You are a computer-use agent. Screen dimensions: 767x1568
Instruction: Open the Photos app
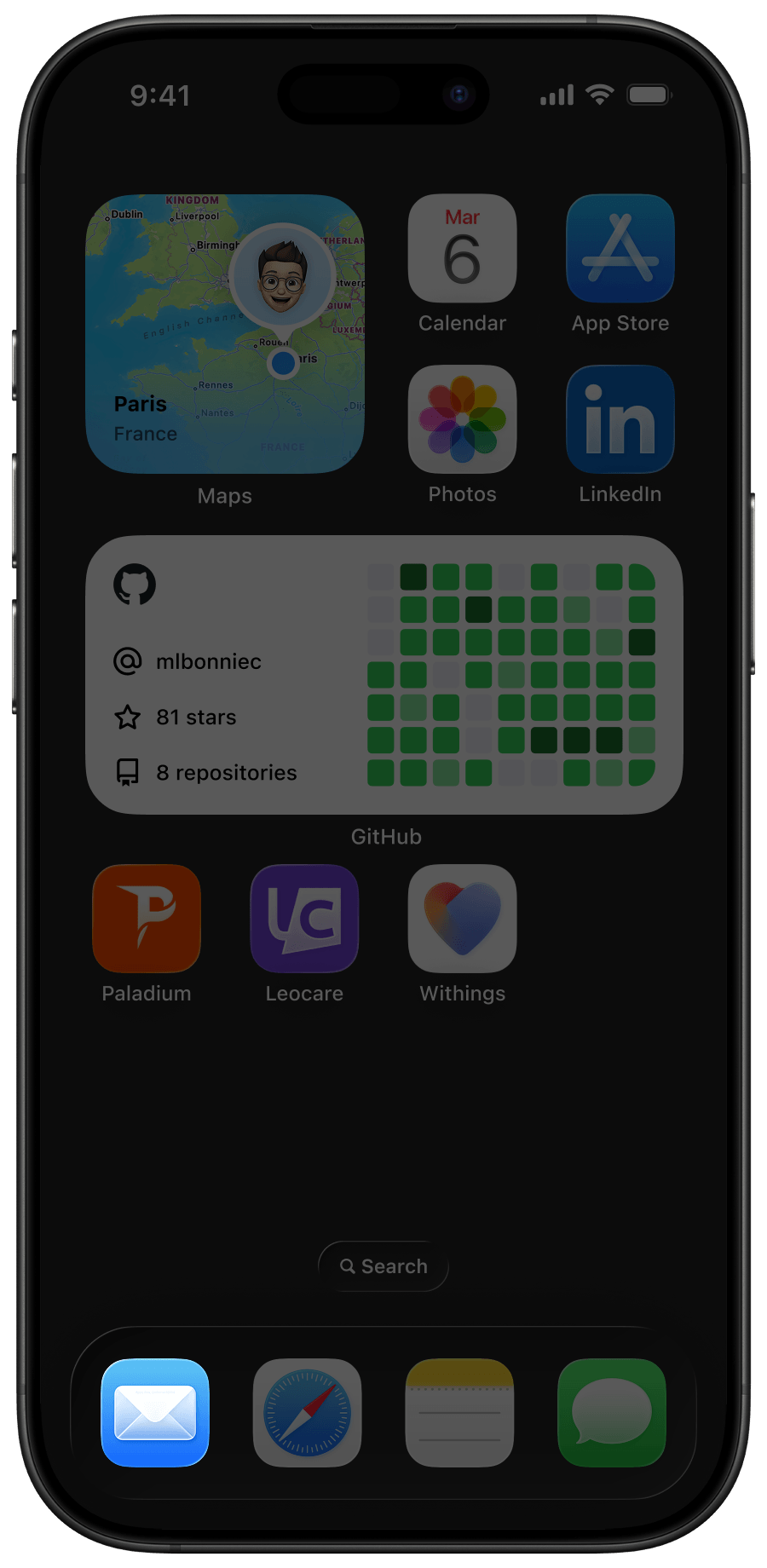tap(463, 420)
